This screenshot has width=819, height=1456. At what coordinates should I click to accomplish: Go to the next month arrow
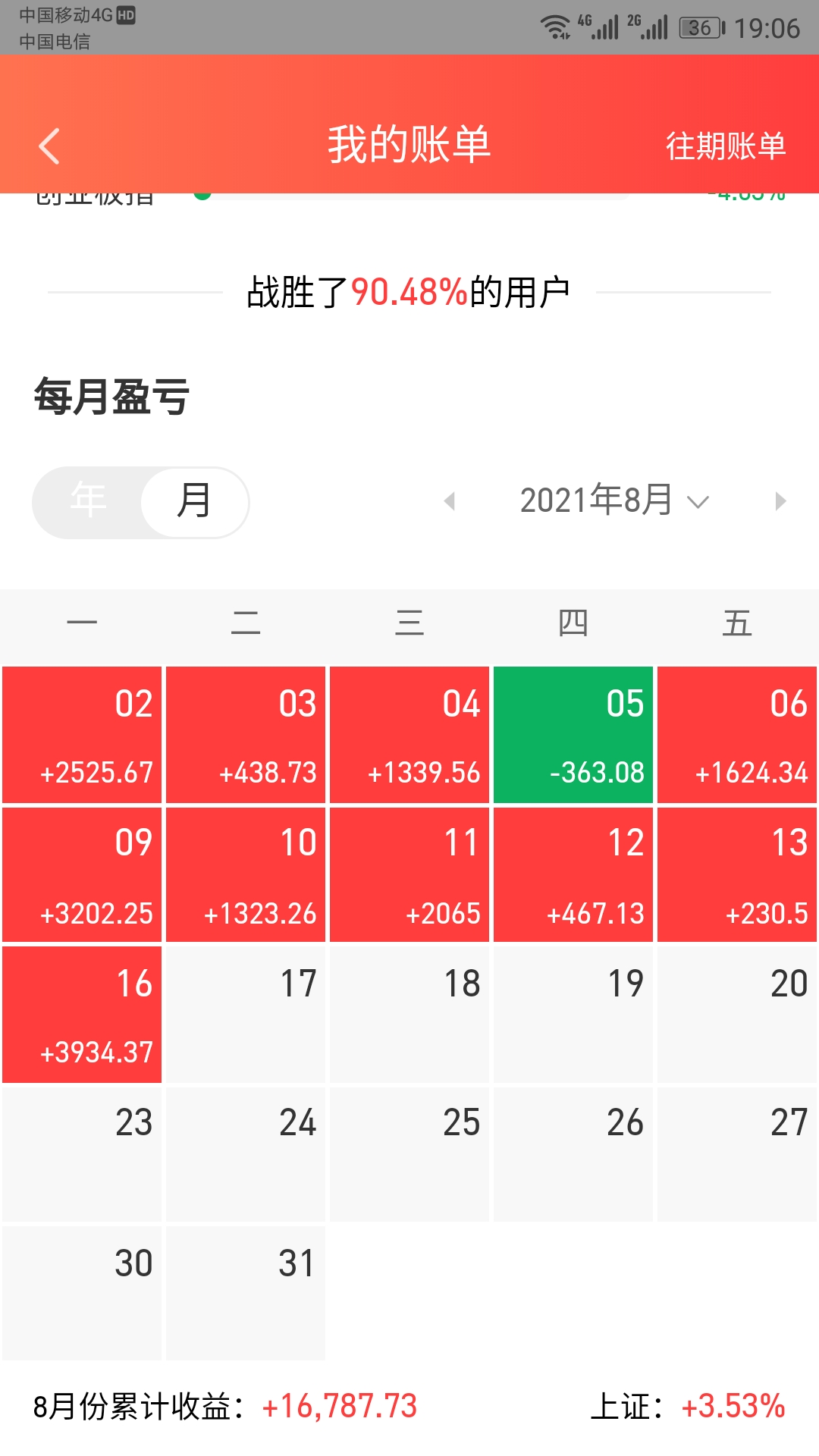click(780, 501)
